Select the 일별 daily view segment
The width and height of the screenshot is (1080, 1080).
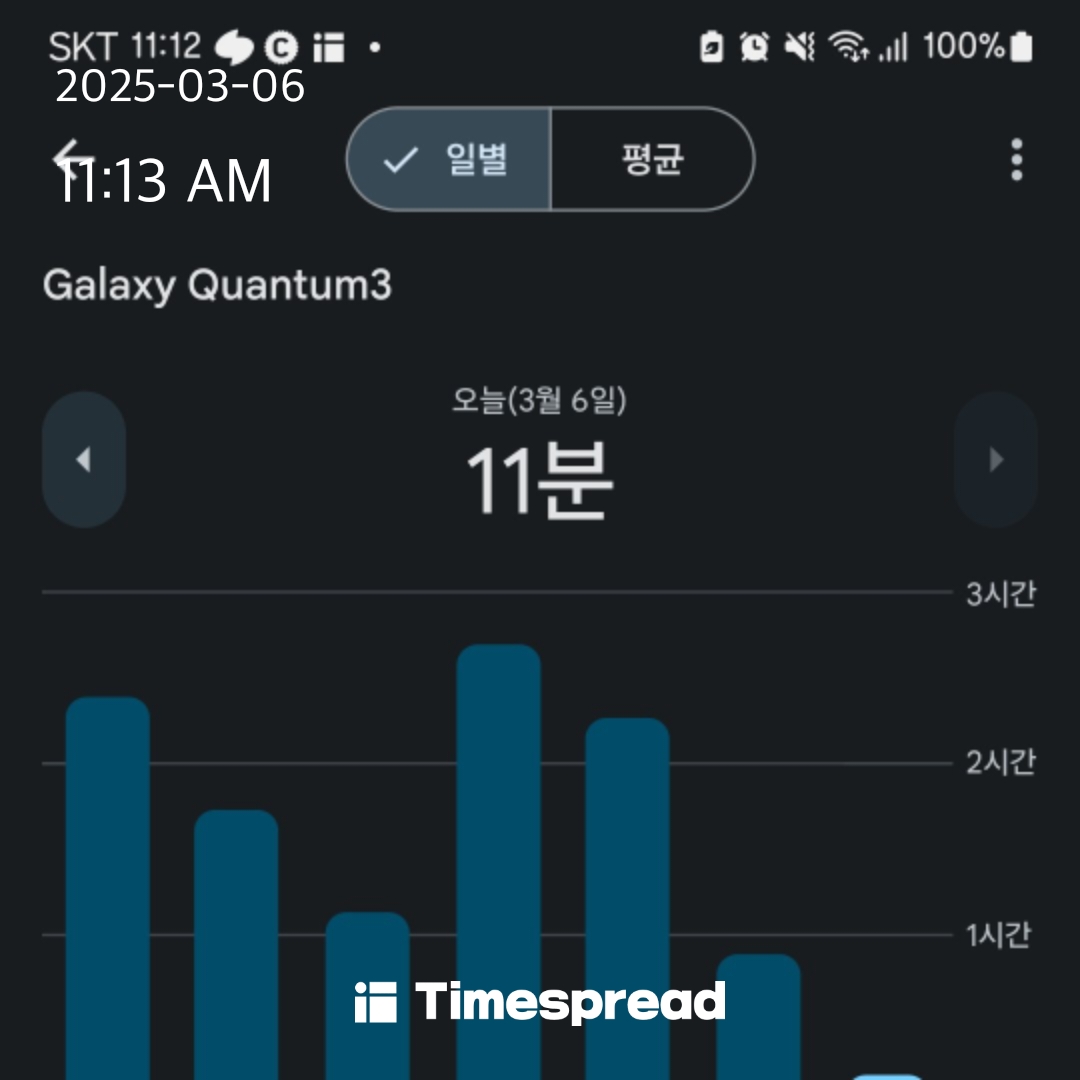448,159
